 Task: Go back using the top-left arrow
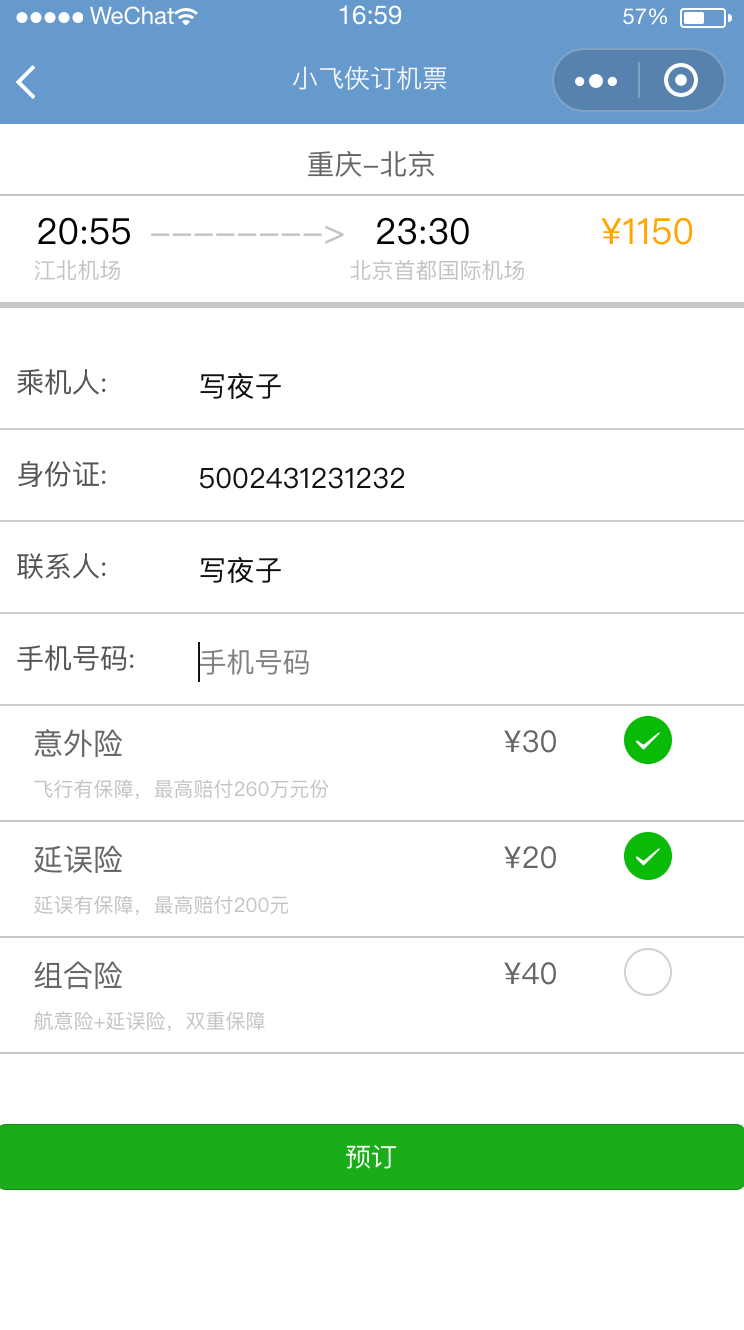pos(27,81)
